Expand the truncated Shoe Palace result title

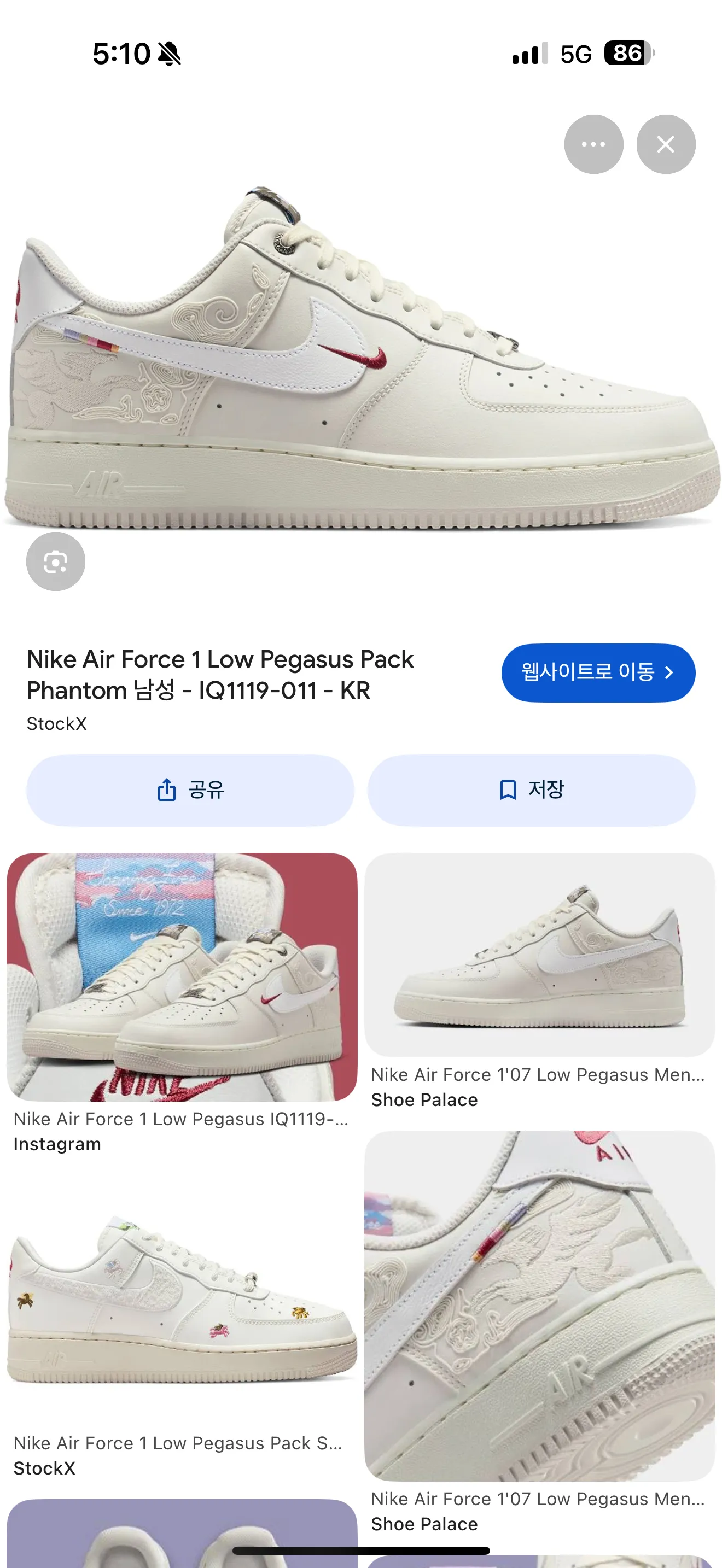pyautogui.click(x=538, y=1074)
